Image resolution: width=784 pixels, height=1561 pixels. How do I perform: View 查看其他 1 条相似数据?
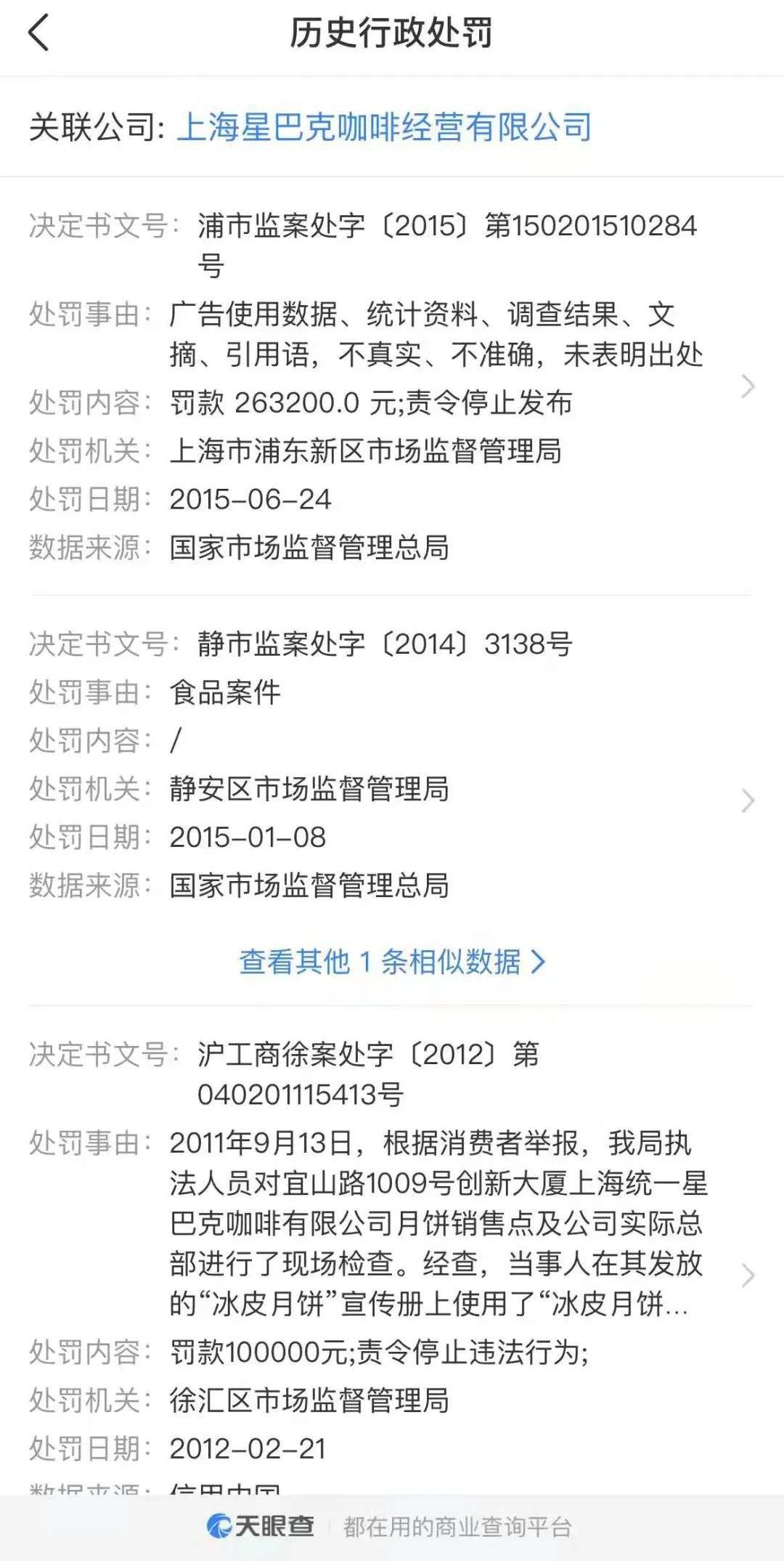pyautogui.click(x=392, y=962)
